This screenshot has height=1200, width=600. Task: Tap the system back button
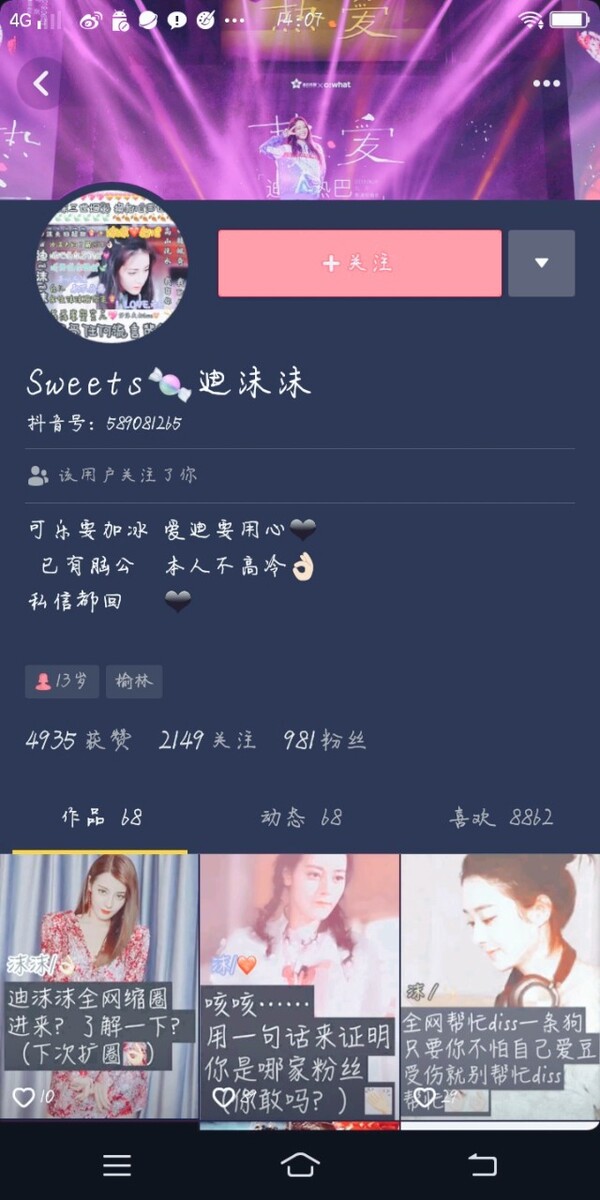(x=483, y=1164)
